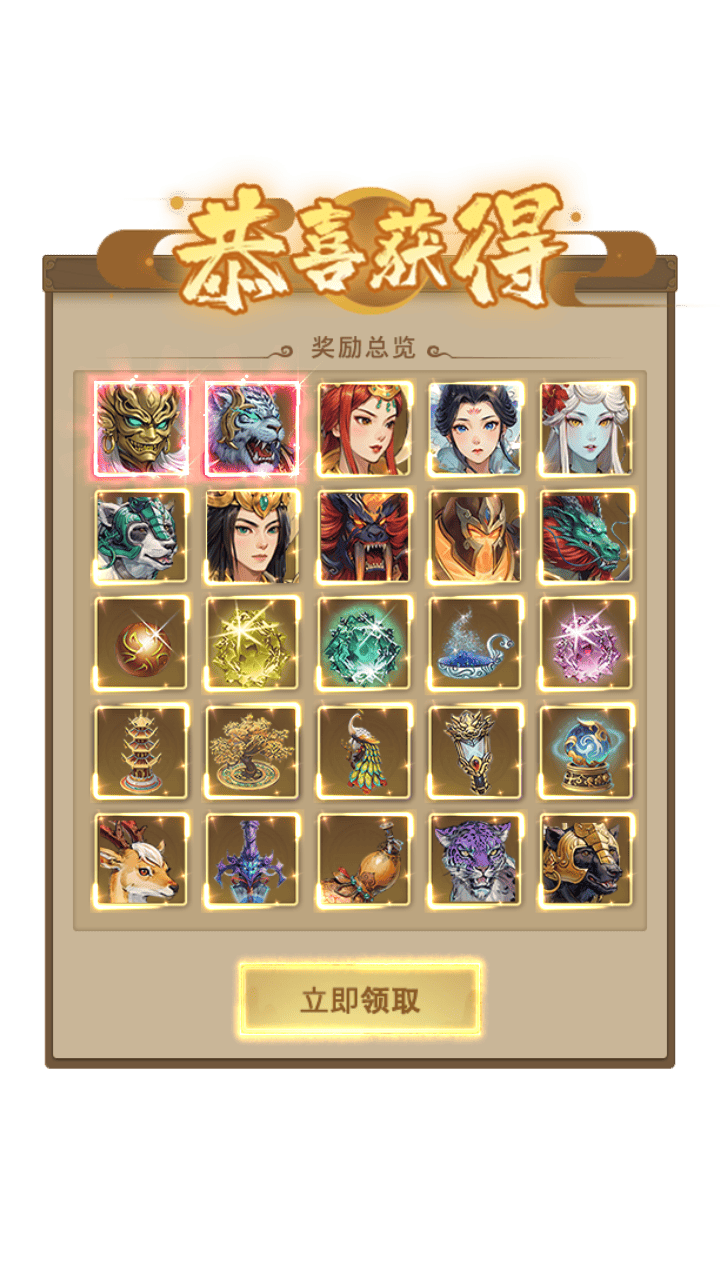Open the pagoda tower item reward
This screenshot has width=720, height=1280.
(142, 753)
